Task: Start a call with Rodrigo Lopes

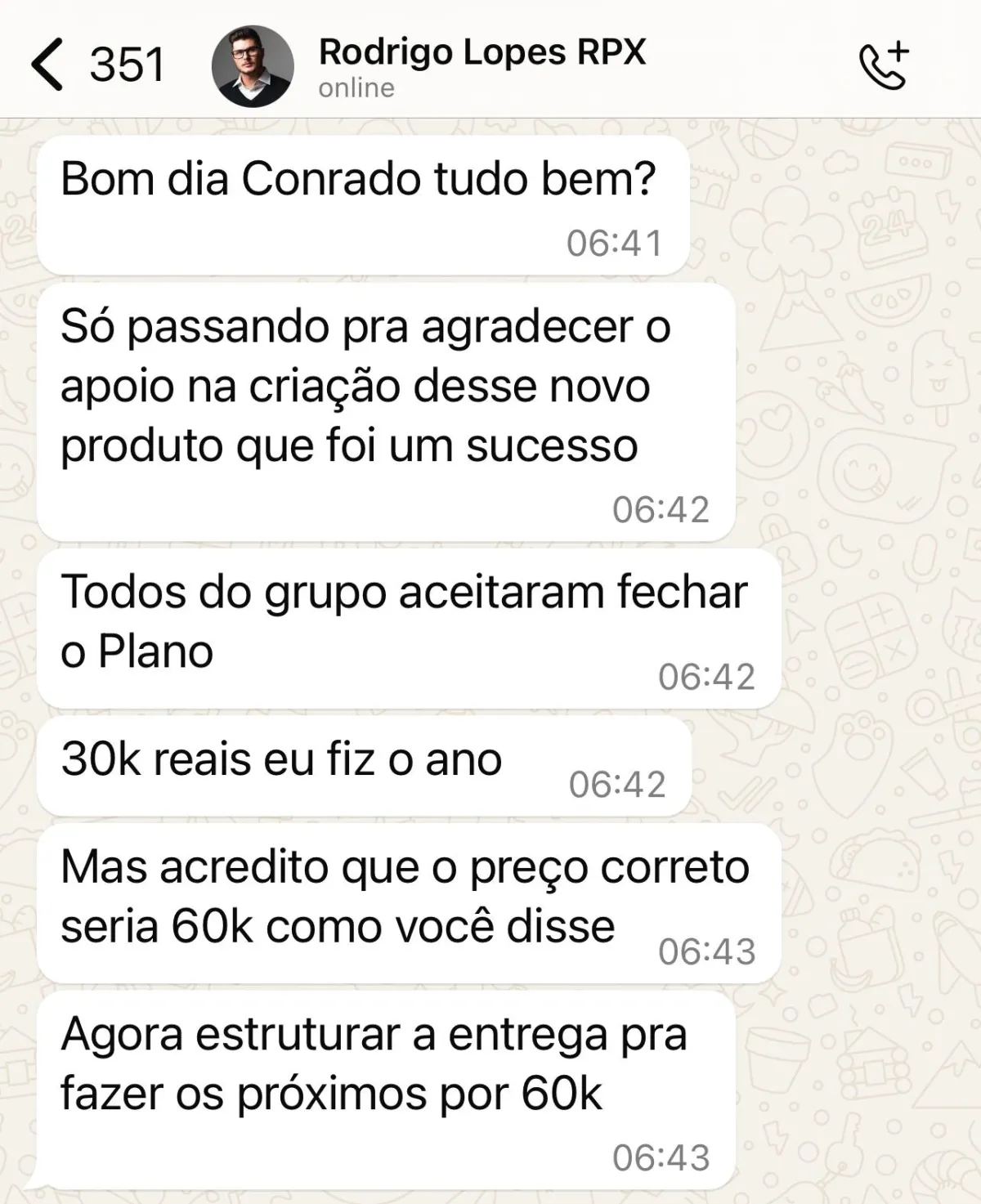Action: (884, 65)
